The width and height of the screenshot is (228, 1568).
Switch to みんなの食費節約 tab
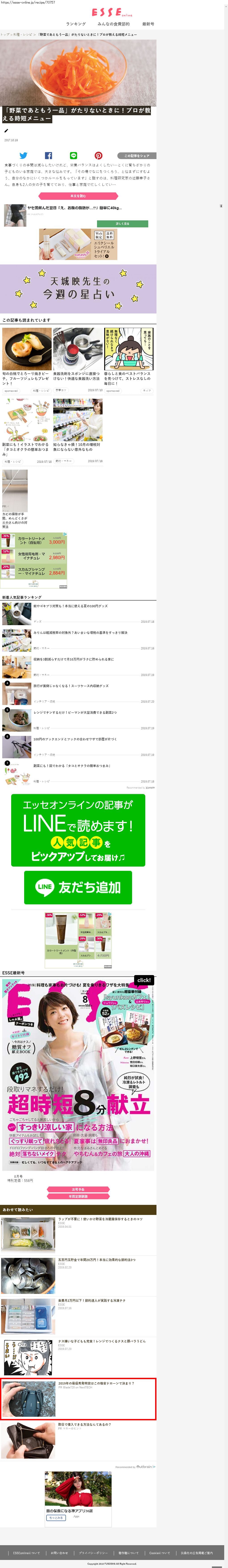114,24
